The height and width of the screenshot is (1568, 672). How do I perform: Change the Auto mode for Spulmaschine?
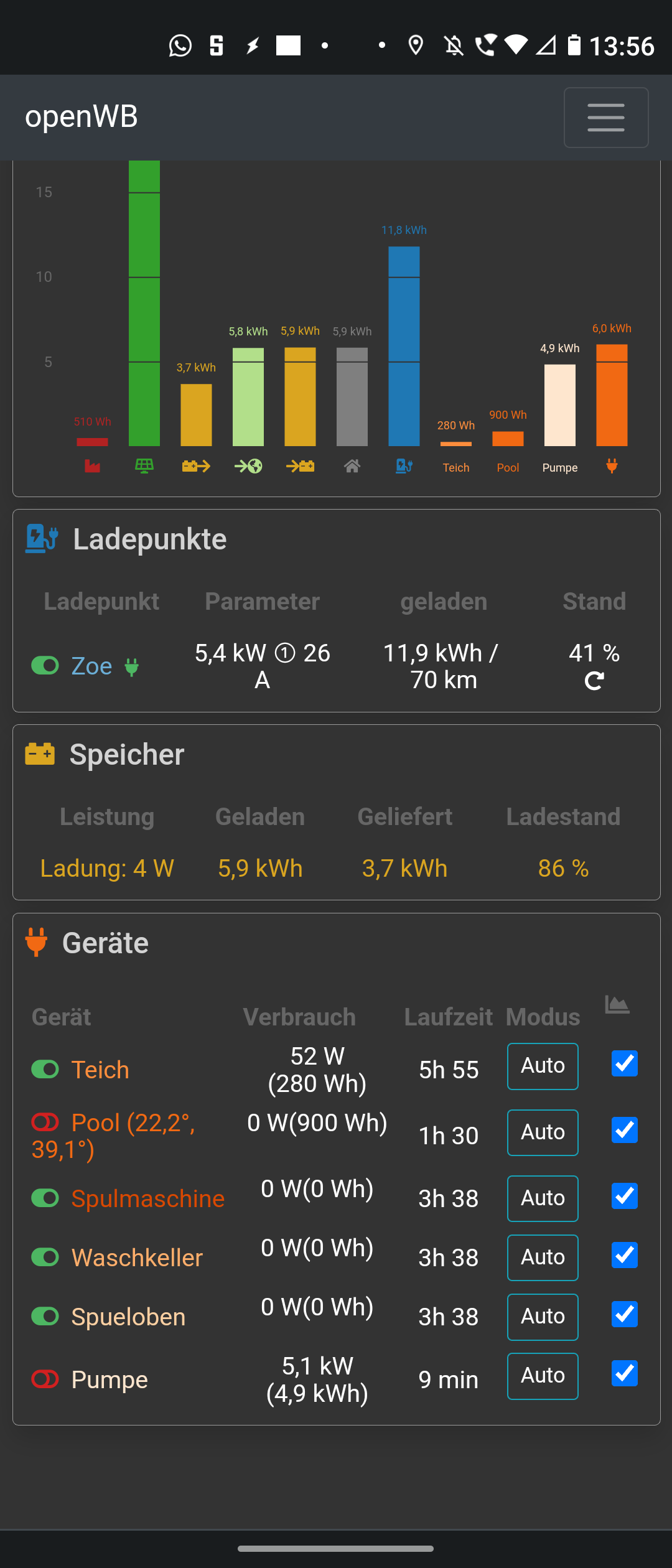point(543,1198)
